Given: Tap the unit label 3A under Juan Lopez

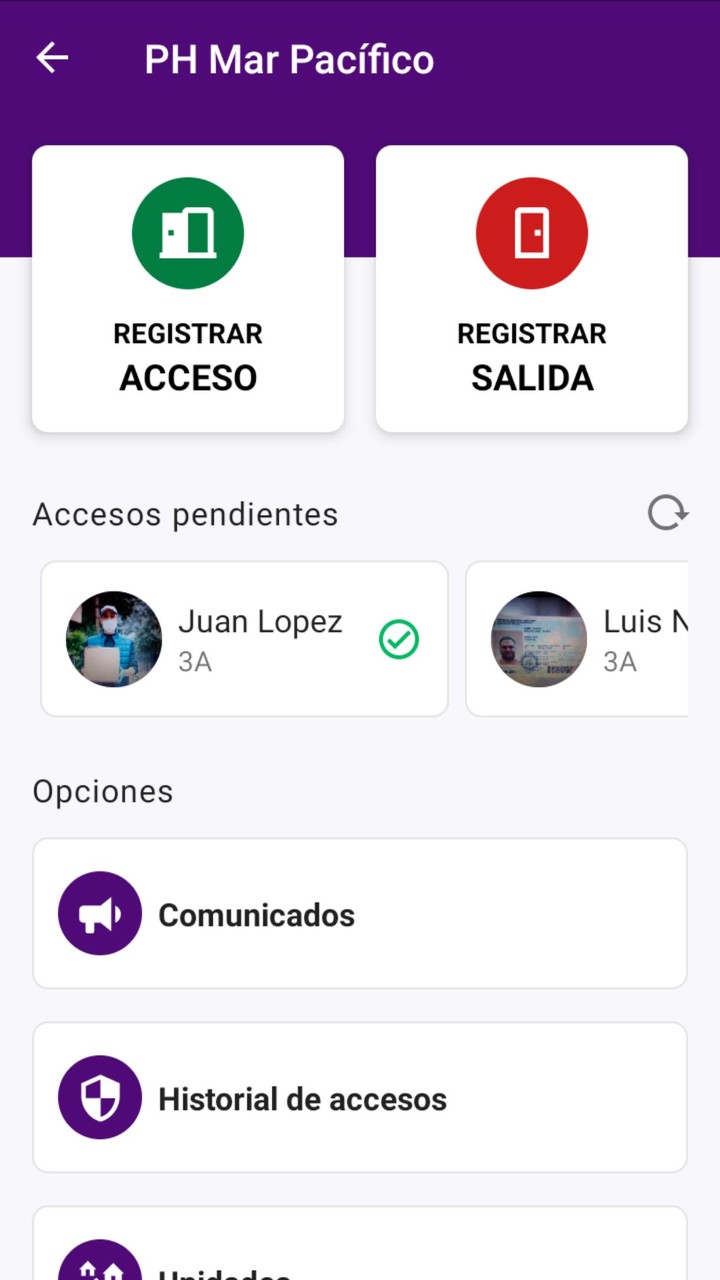Looking at the screenshot, I should 194,661.
